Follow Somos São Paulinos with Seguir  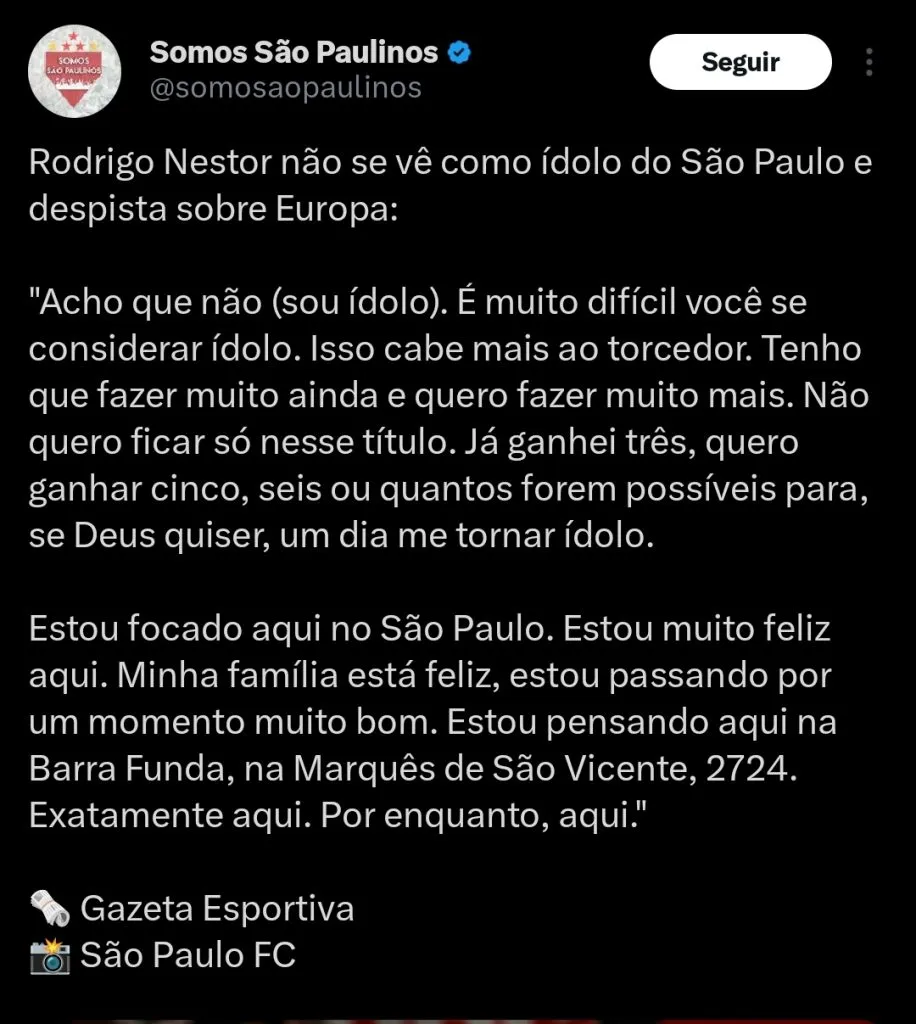[x=740, y=62]
